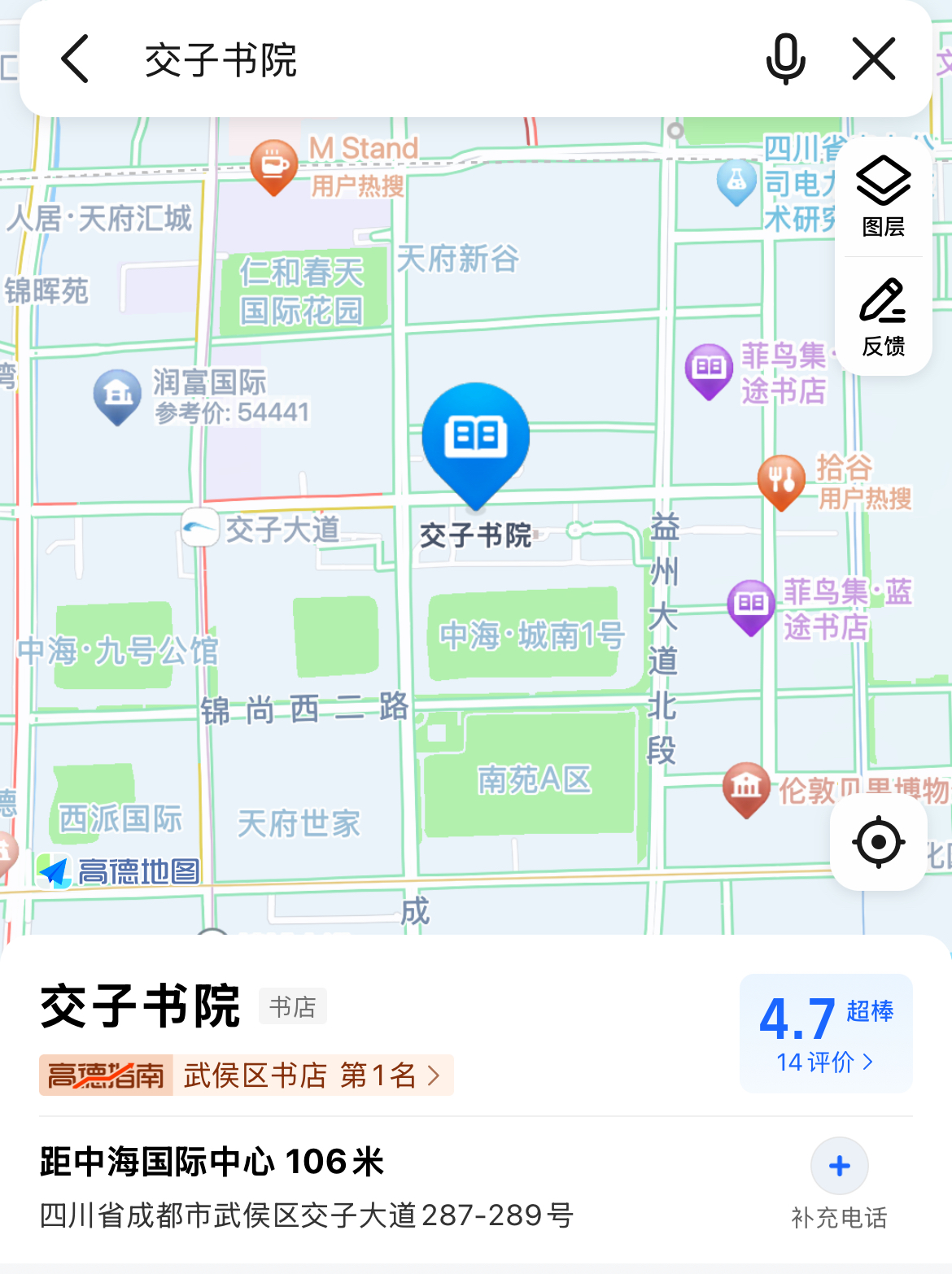
Task: Tap the 交子大道 metro station icon
Action: pyautogui.click(x=199, y=529)
